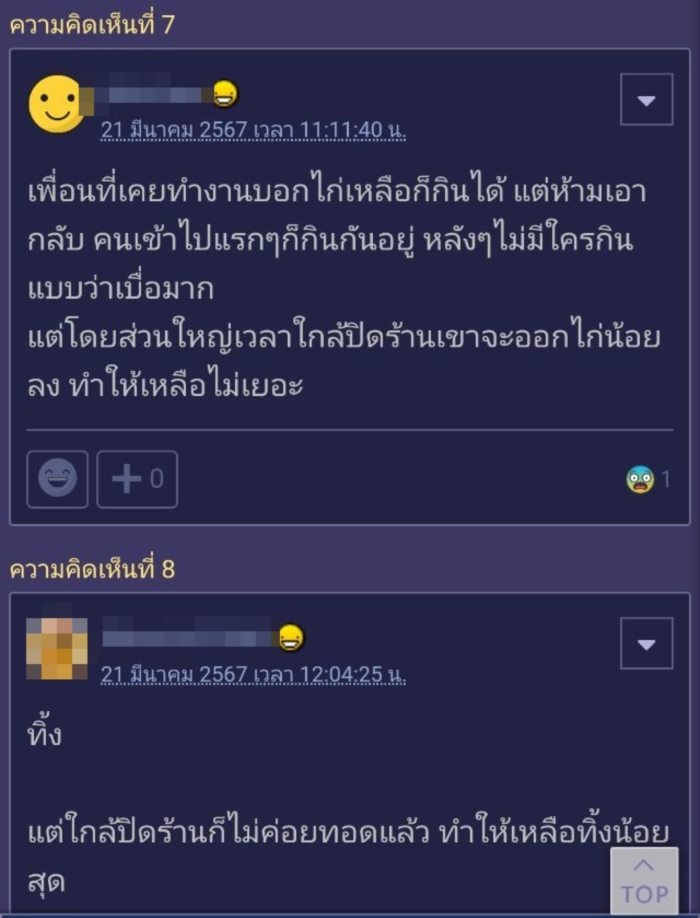The width and height of the screenshot is (700, 918).
Task: Open timestamp link 12:04:25 of comment 8
Action: (x=253, y=674)
